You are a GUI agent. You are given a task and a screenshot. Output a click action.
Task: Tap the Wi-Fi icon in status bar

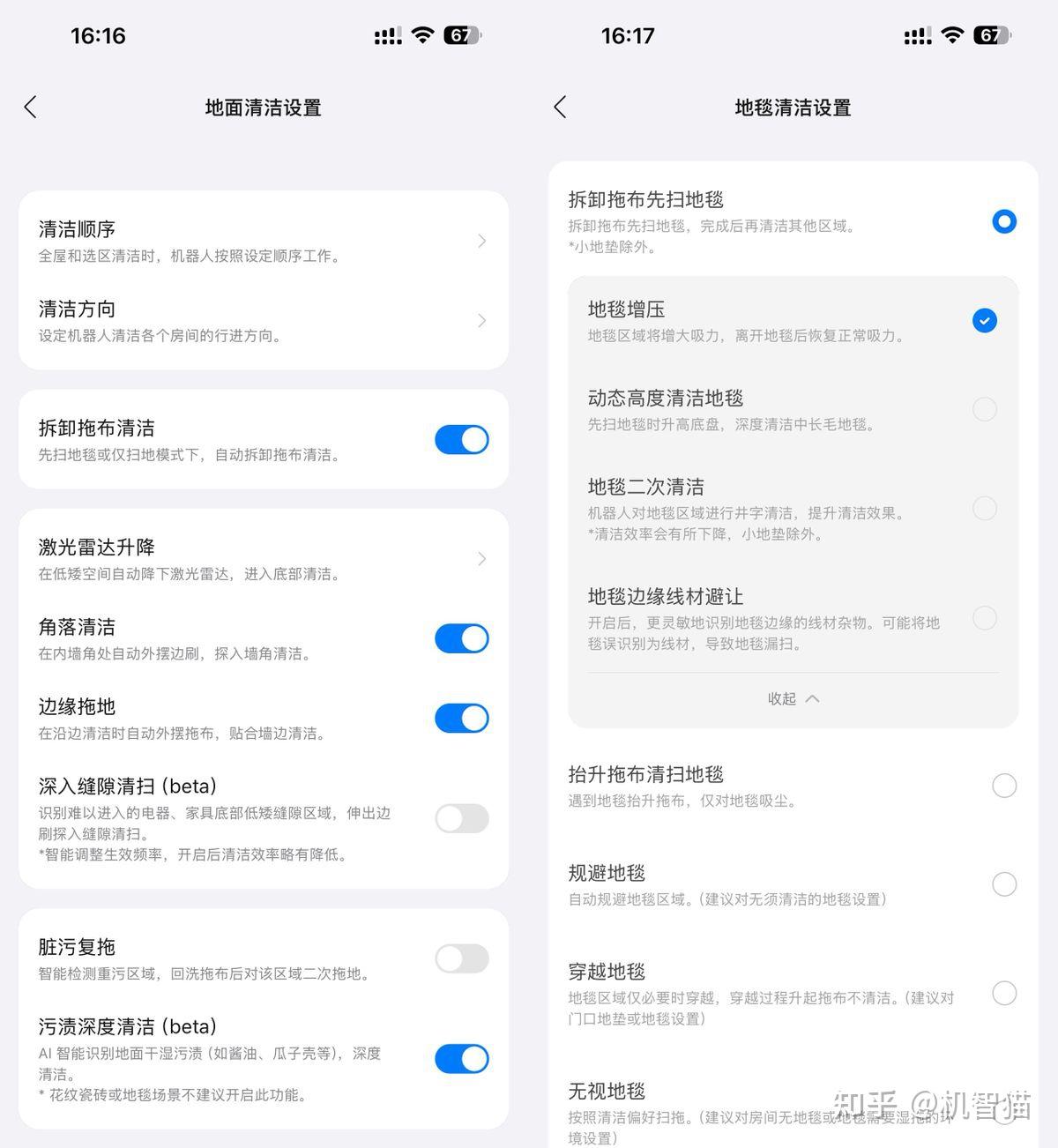tap(423, 35)
